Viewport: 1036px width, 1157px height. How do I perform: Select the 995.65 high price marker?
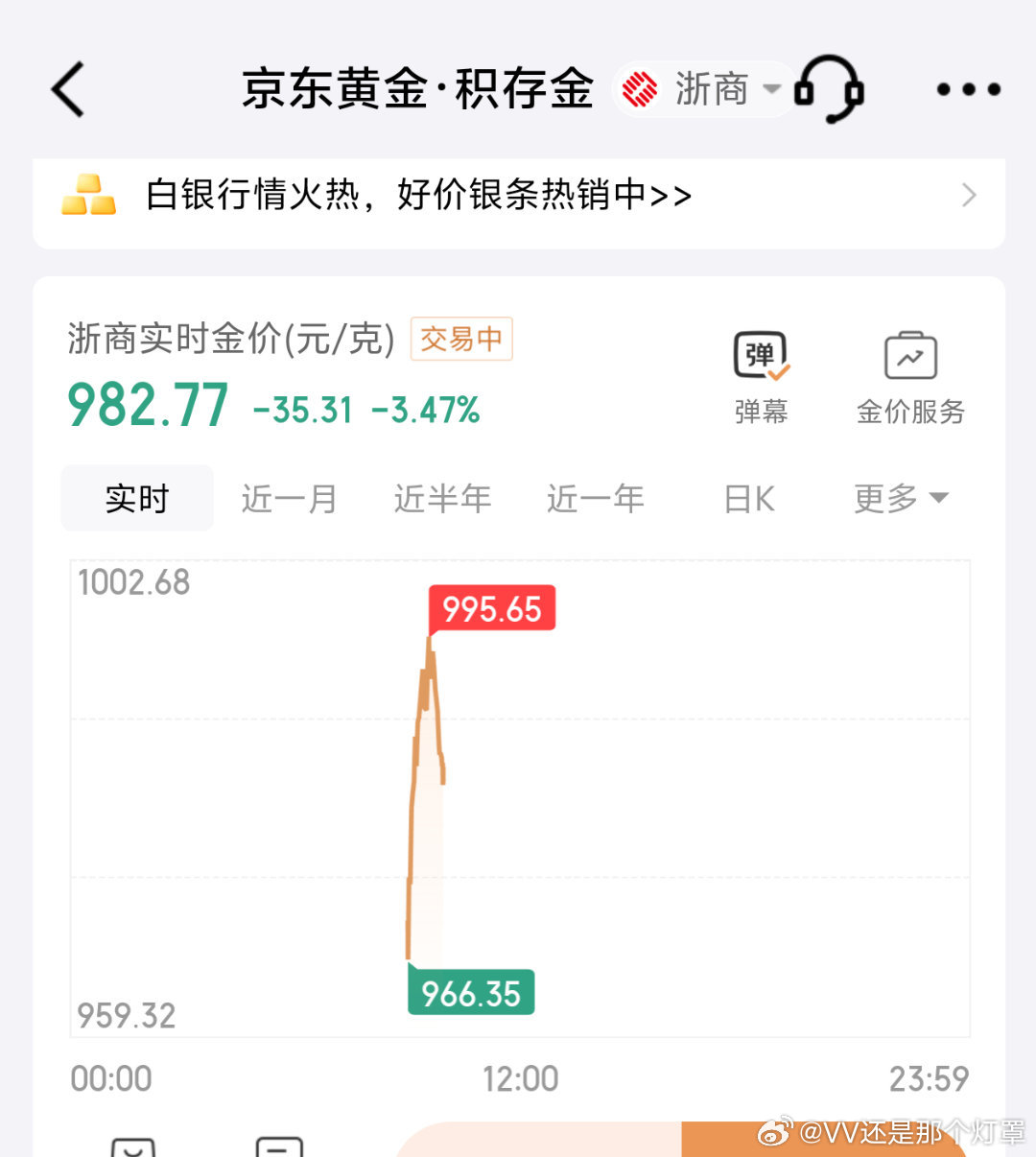(x=491, y=607)
